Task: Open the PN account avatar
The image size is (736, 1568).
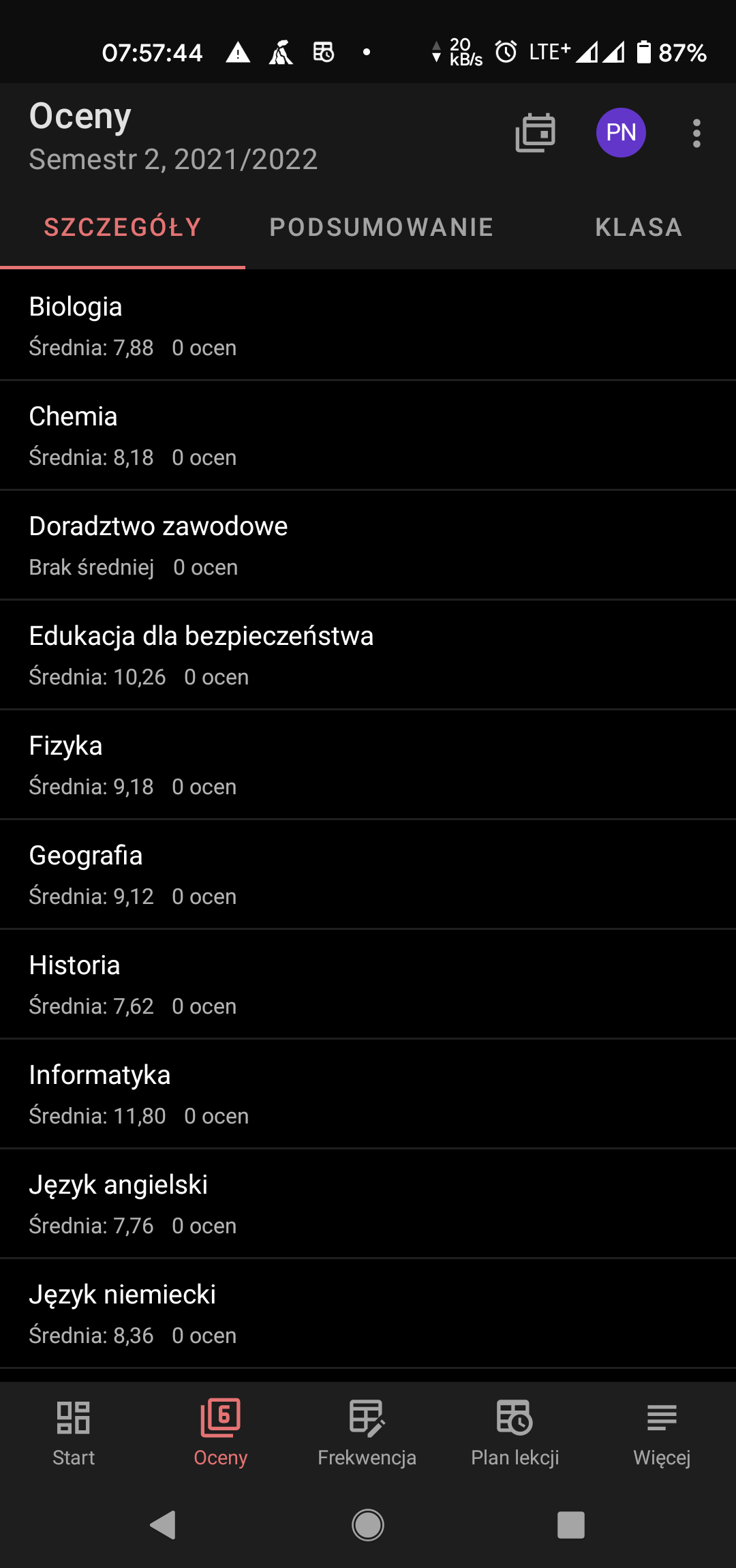Action: tap(621, 133)
